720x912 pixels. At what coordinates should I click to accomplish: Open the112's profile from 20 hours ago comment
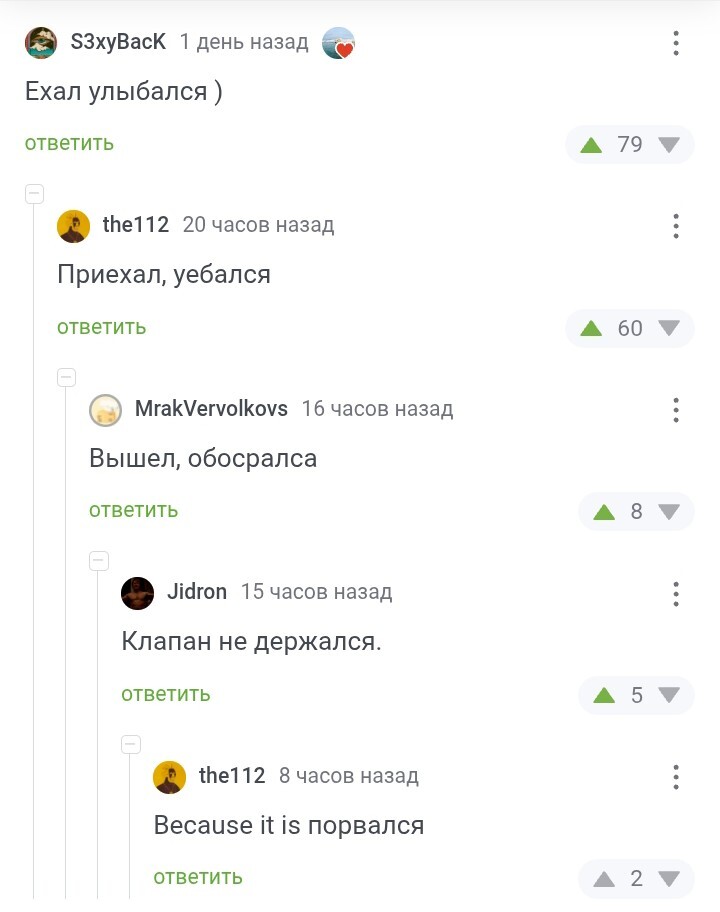click(135, 225)
